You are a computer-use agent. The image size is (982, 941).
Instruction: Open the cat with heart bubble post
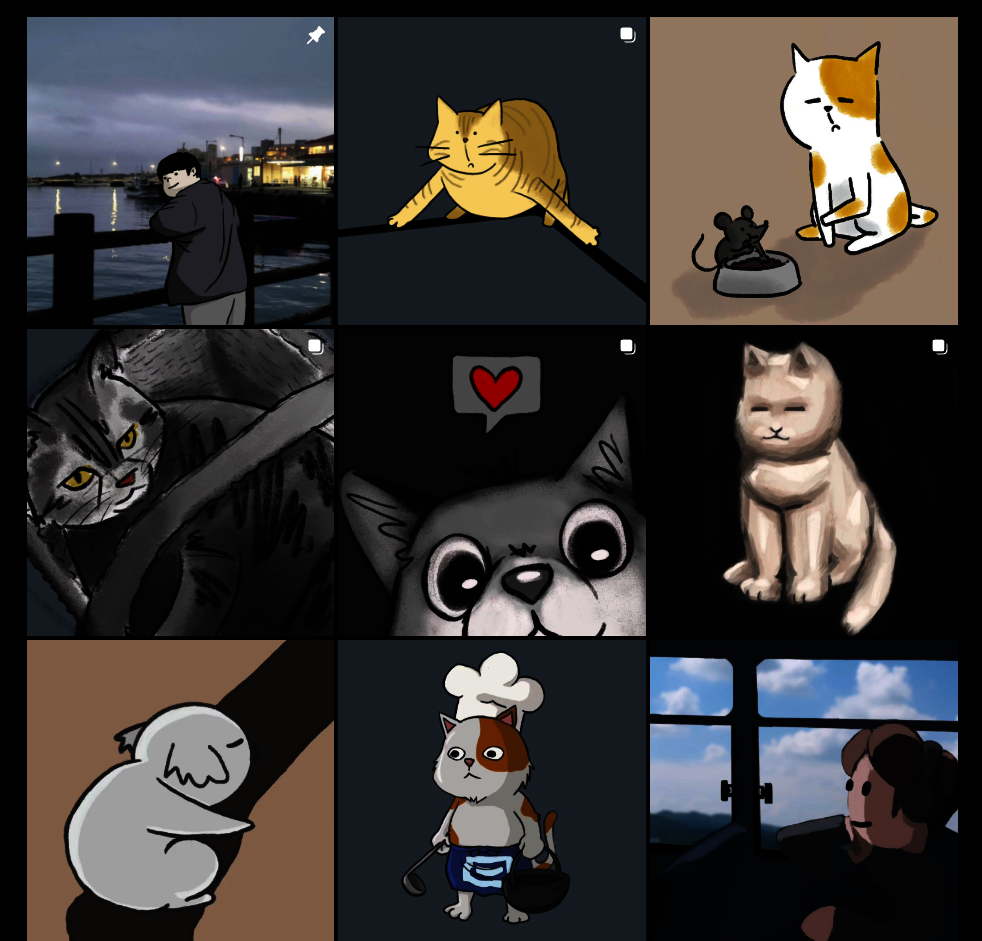(491, 483)
